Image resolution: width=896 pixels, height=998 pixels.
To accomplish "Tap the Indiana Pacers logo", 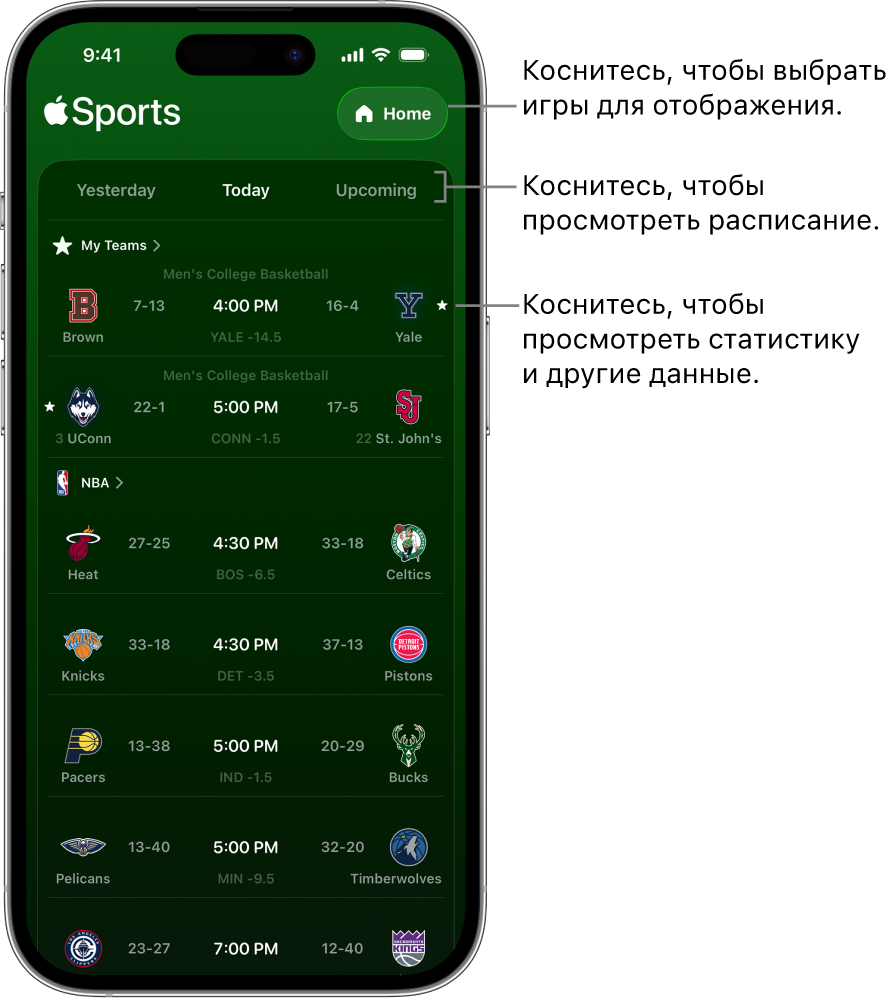I will point(82,745).
